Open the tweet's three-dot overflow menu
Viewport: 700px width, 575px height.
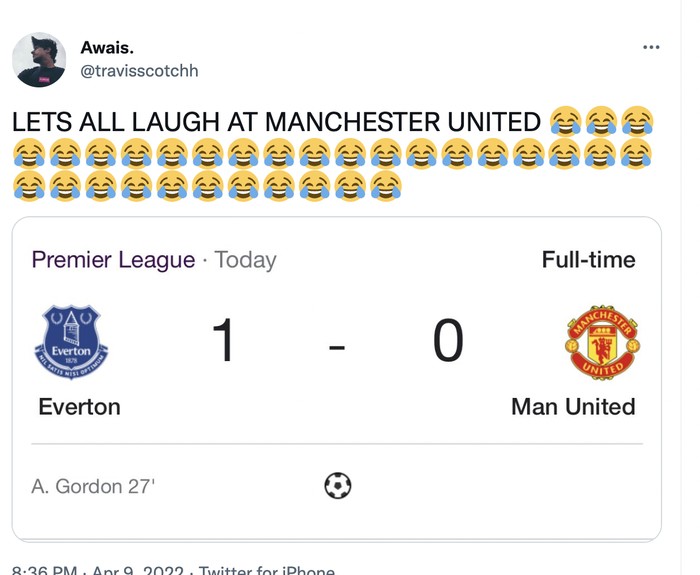(x=651, y=47)
